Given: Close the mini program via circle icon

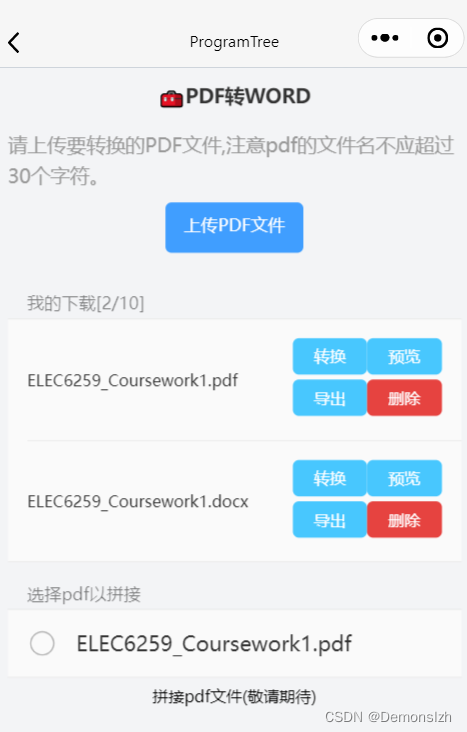Looking at the screenshot, I should pyautogui.click(x=438, y=38).
